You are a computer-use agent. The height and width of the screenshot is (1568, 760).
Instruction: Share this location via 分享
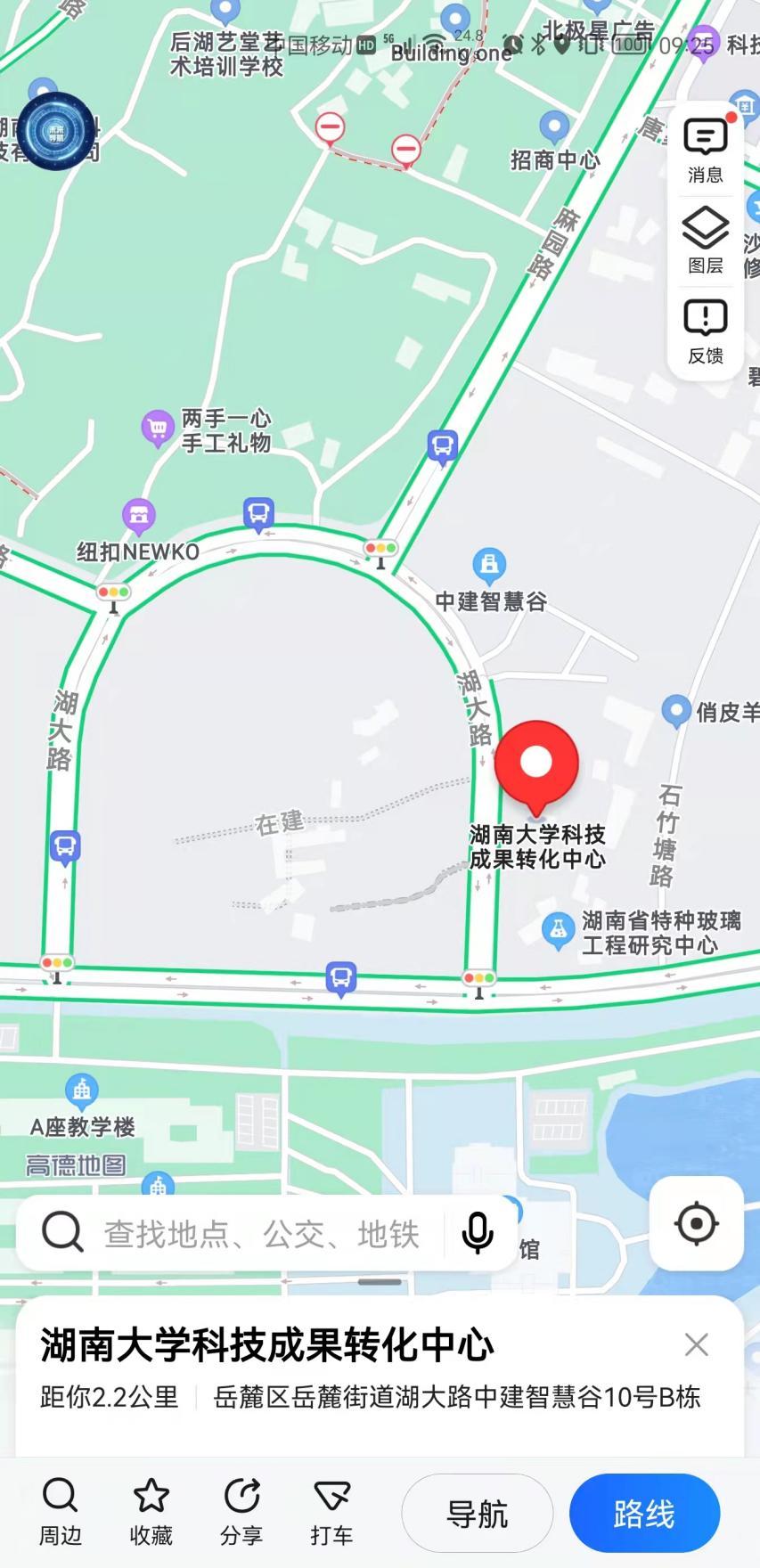point(241,1512)
